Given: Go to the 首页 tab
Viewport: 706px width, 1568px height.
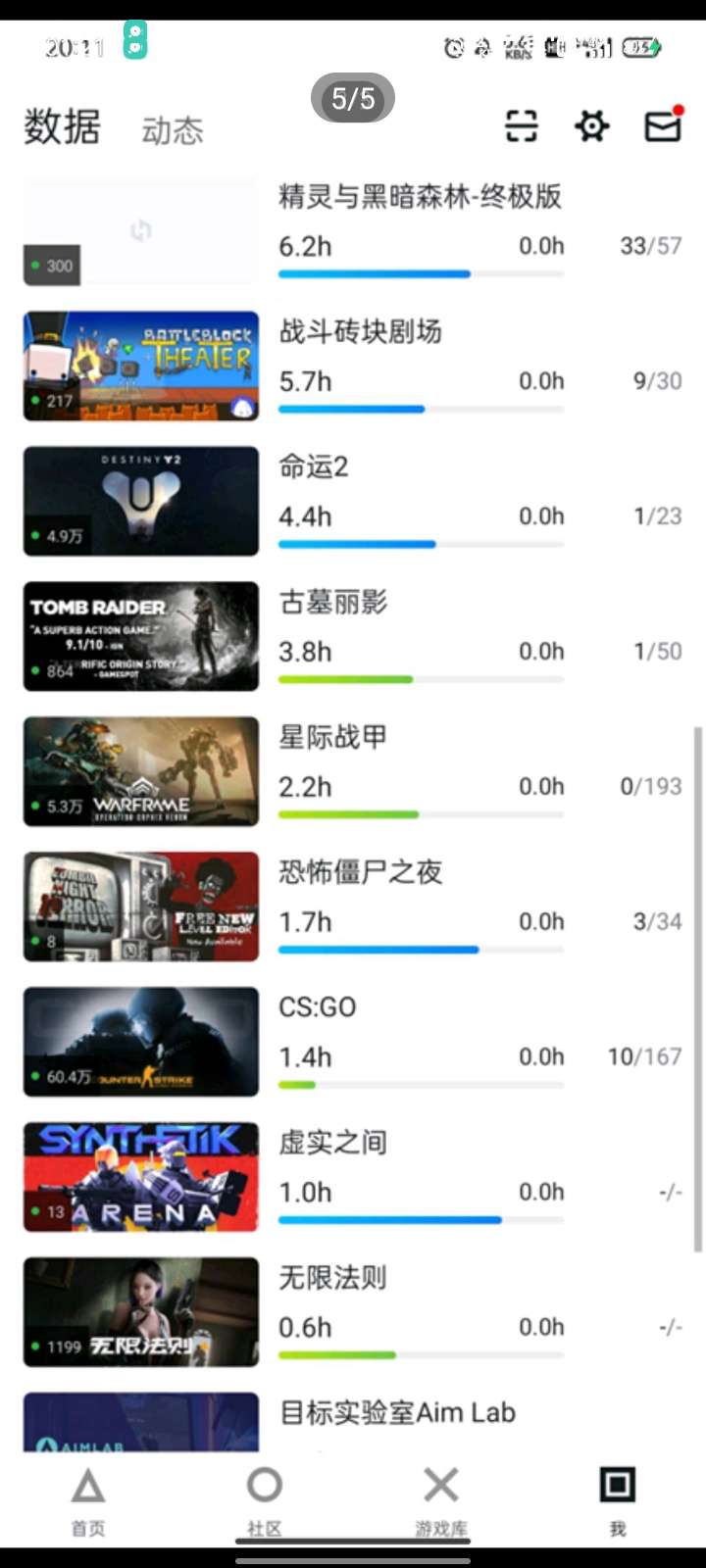Looking at the screenshot, I should click(88, 1499).
